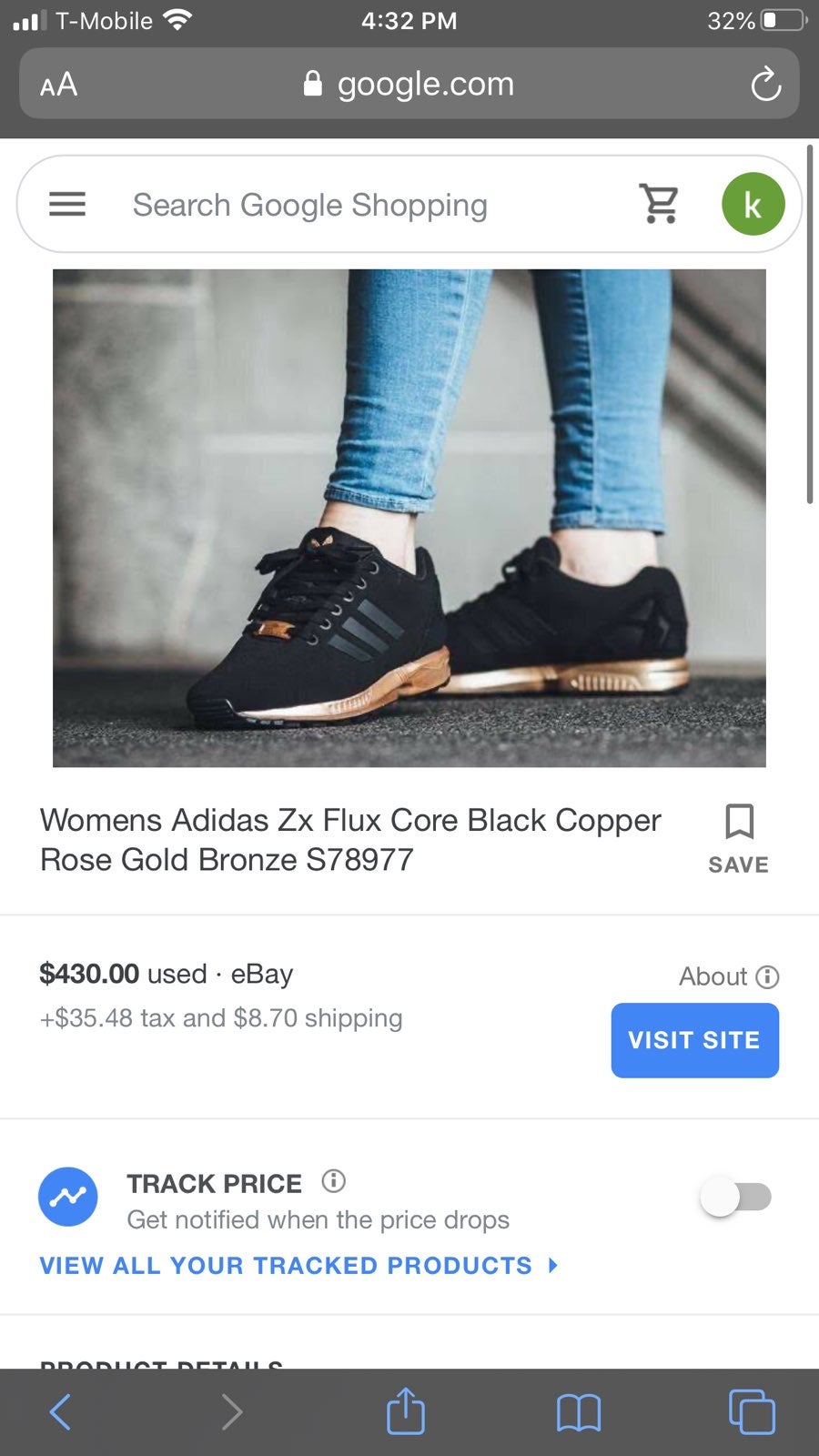Open the AA reader text options
The image size is (819, 1456).
(58, 85)
